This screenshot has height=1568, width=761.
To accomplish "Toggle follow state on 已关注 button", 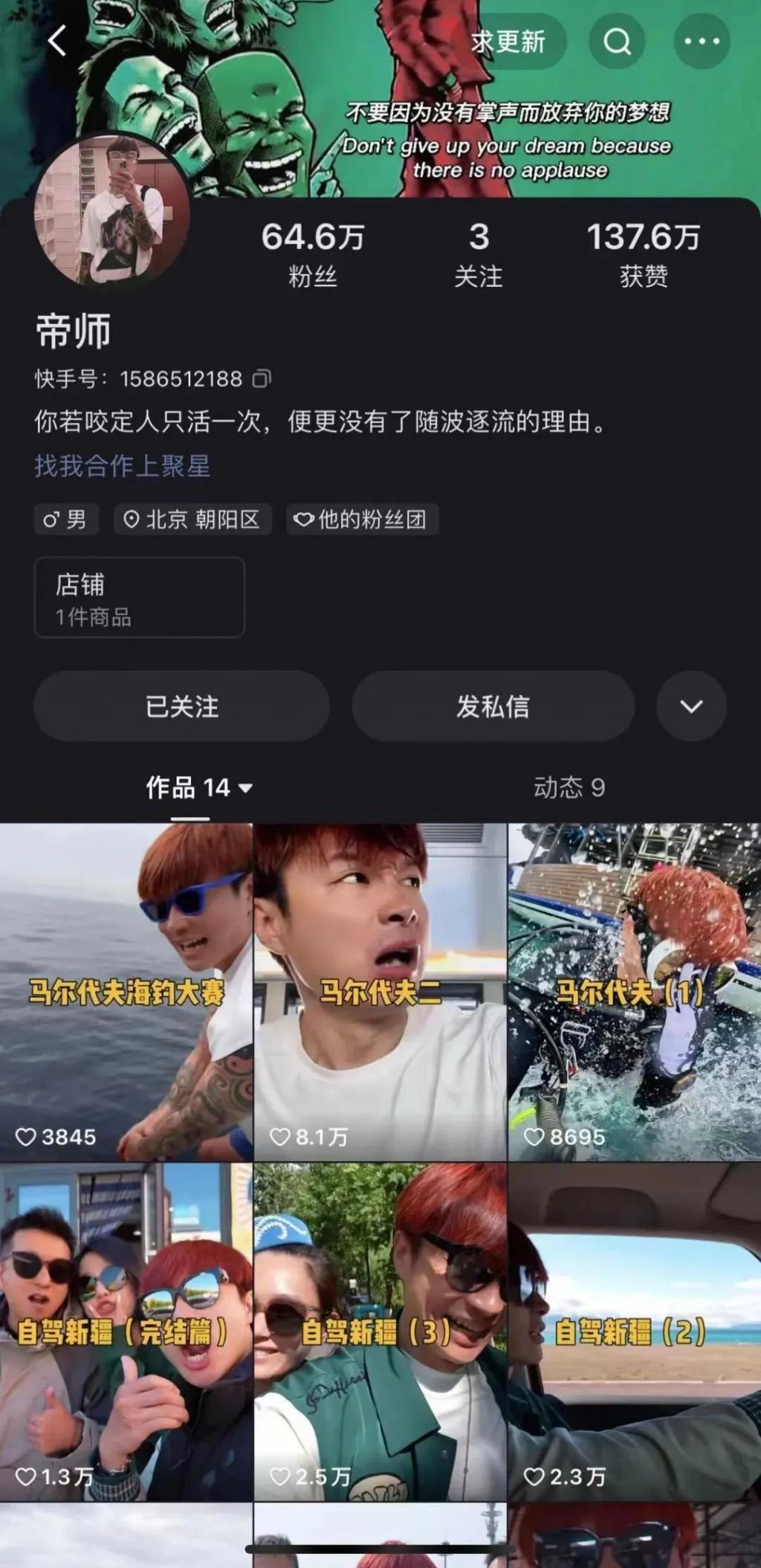I will pyautogui.click(x=181, y=706).
